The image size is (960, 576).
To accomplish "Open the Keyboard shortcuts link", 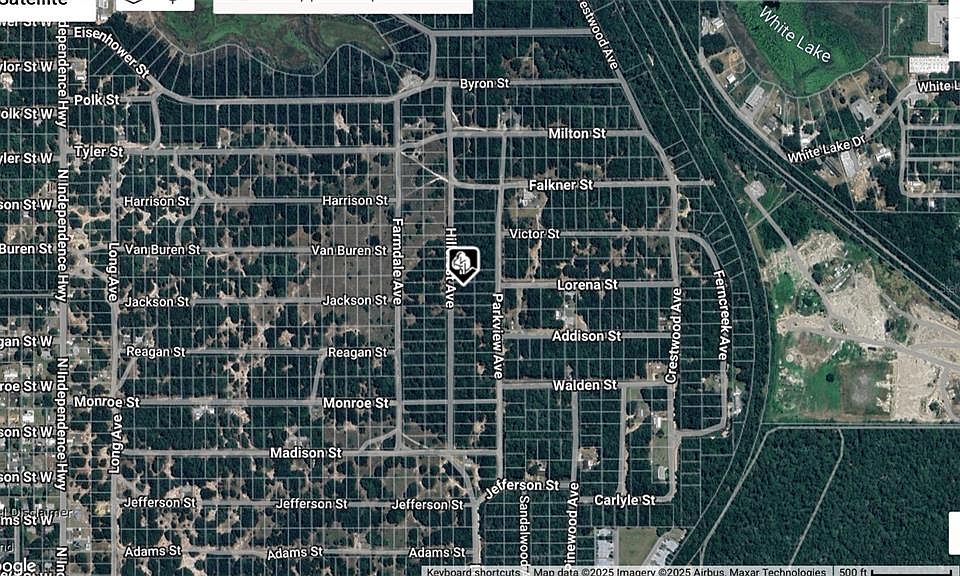I will (x=473, y=571).
